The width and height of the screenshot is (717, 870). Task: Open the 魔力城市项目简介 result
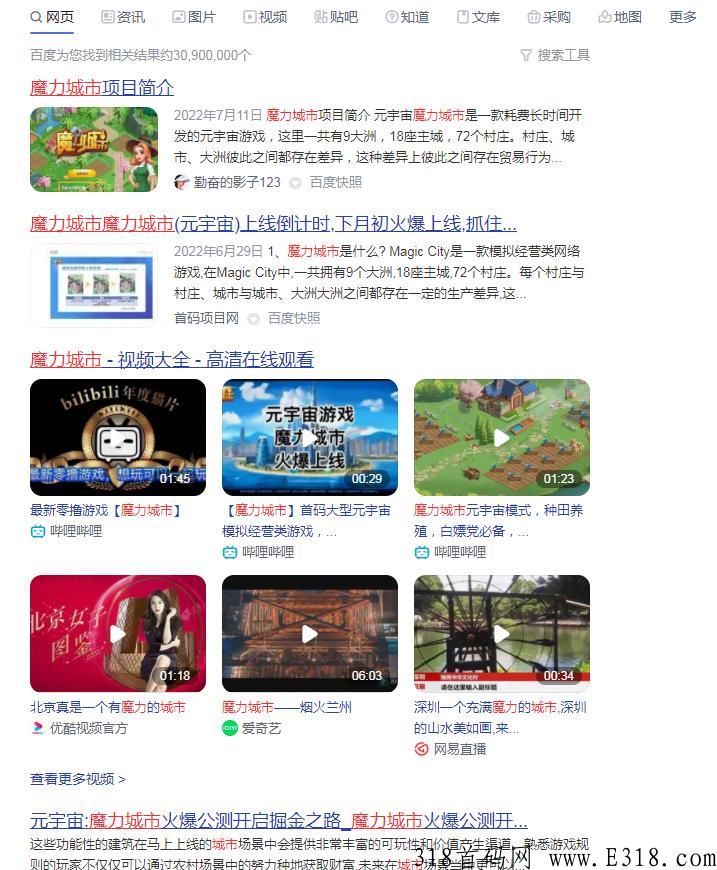(x=102, y=88)
